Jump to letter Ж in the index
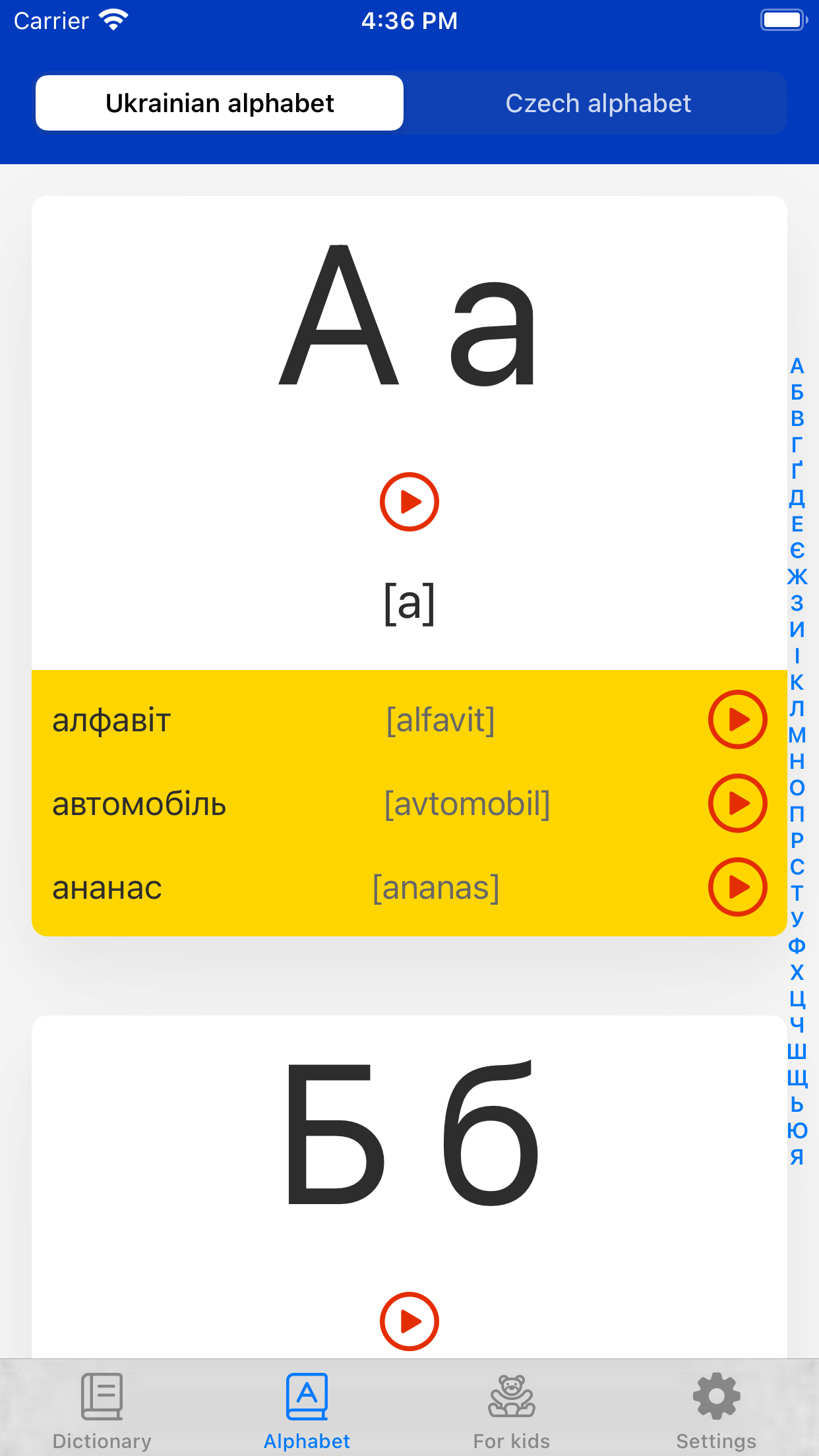The image size is (819, 1456). (x=797, y=576)
